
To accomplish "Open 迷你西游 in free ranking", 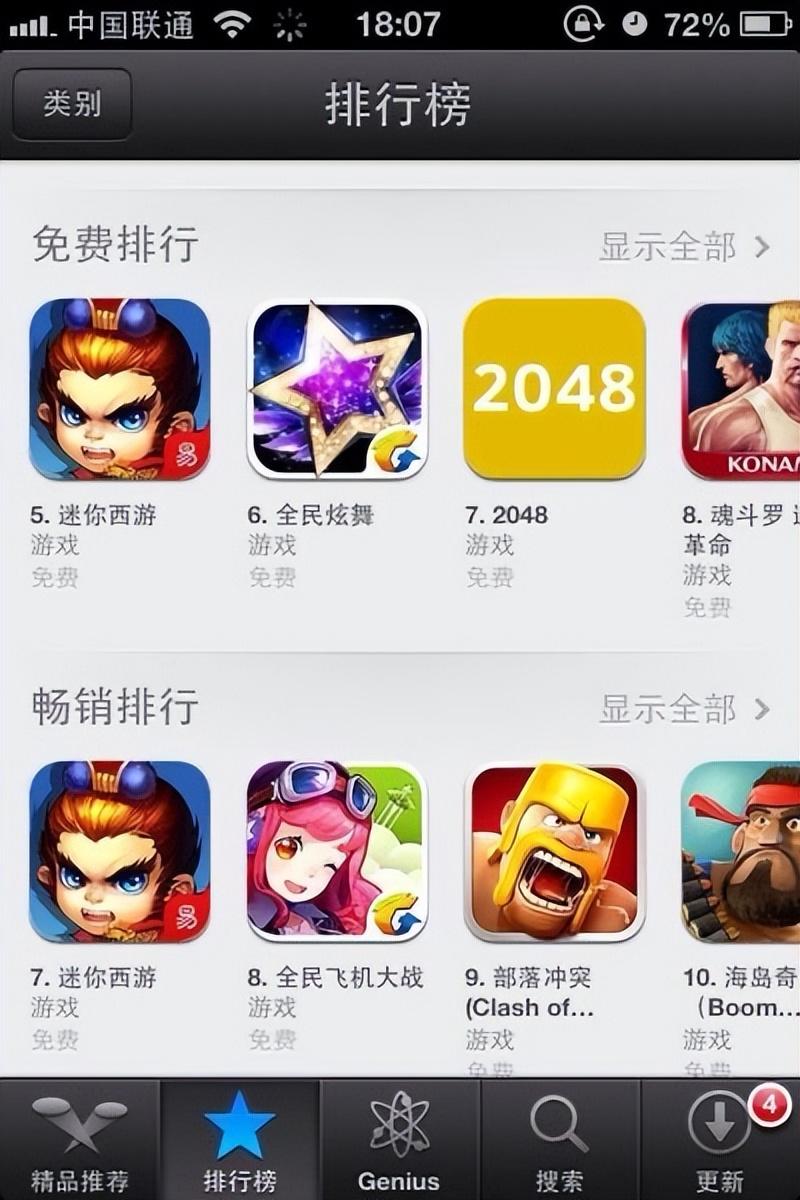I will pyautogui.click(x=120, y=388).
